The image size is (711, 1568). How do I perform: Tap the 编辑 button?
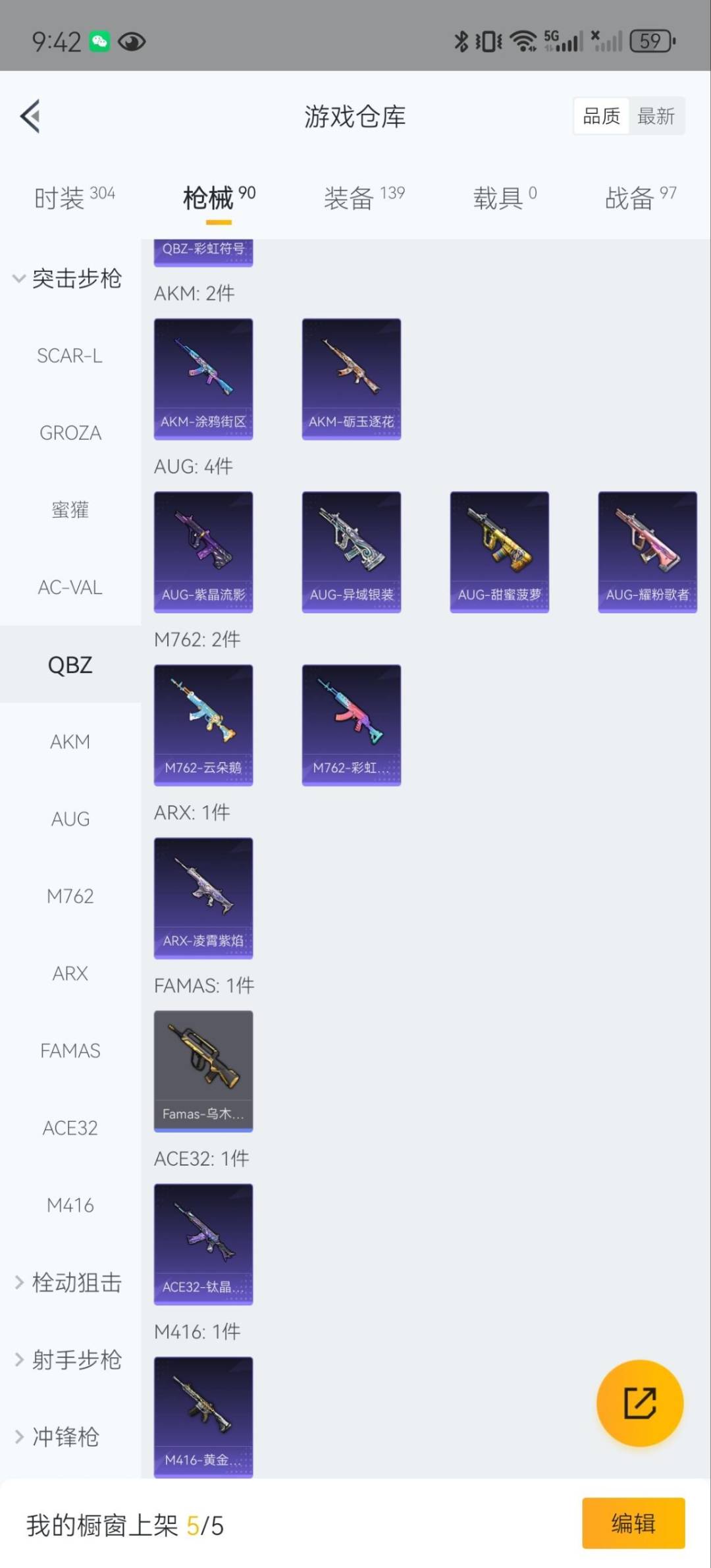(633, 1523)
